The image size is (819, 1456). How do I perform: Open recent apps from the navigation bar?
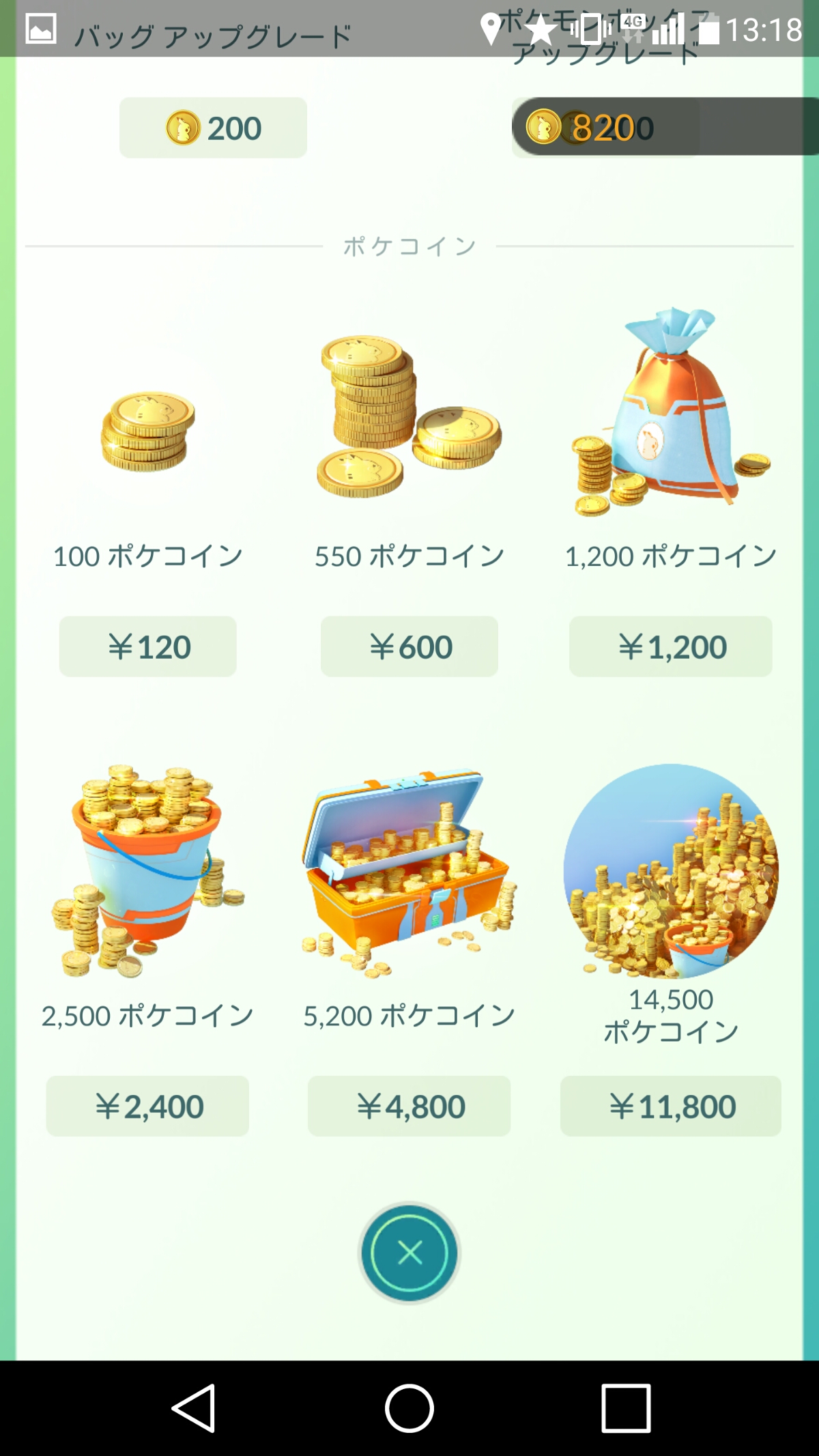625,1408
